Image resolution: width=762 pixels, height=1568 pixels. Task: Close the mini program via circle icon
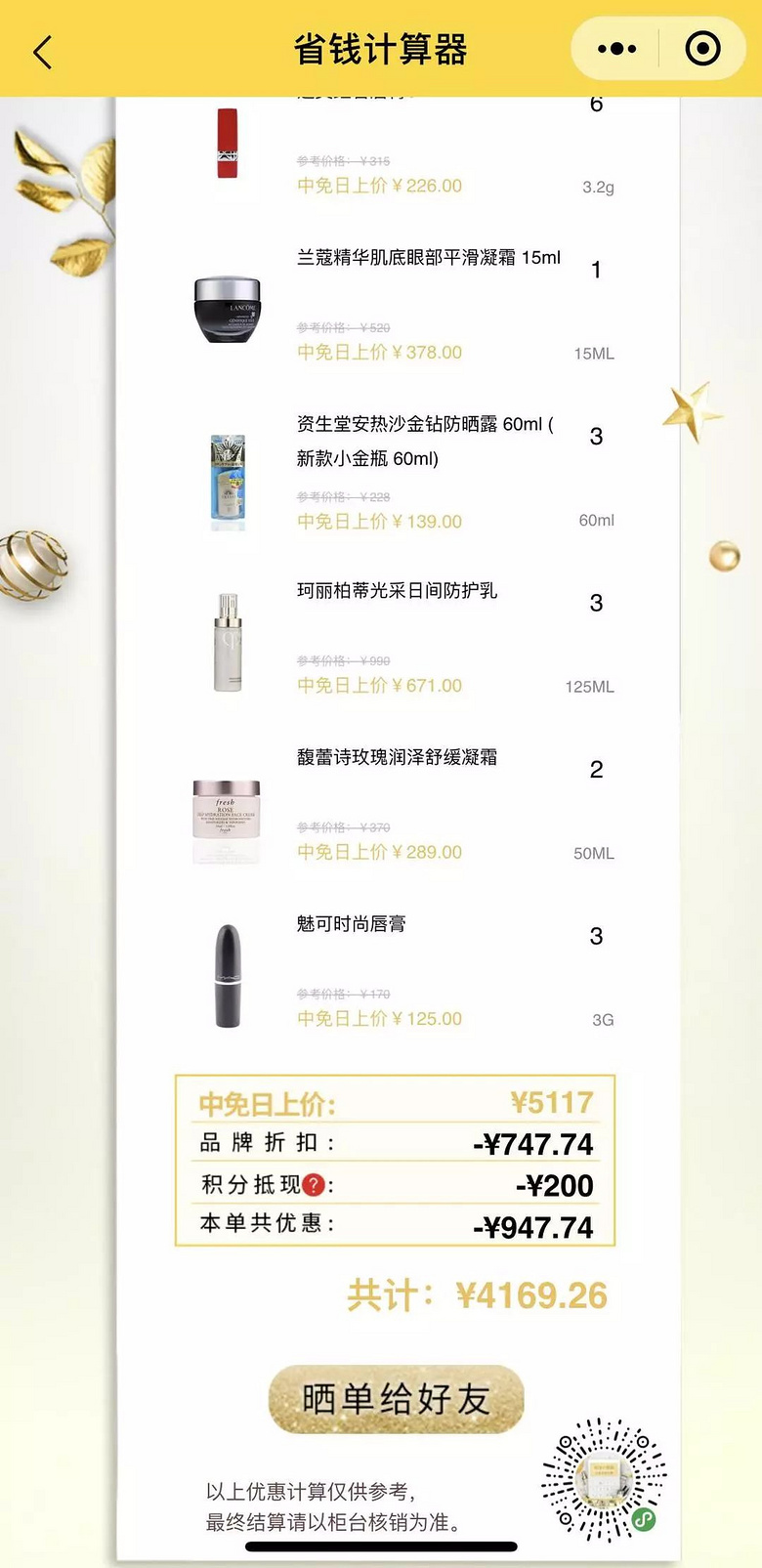pos(702,49)
